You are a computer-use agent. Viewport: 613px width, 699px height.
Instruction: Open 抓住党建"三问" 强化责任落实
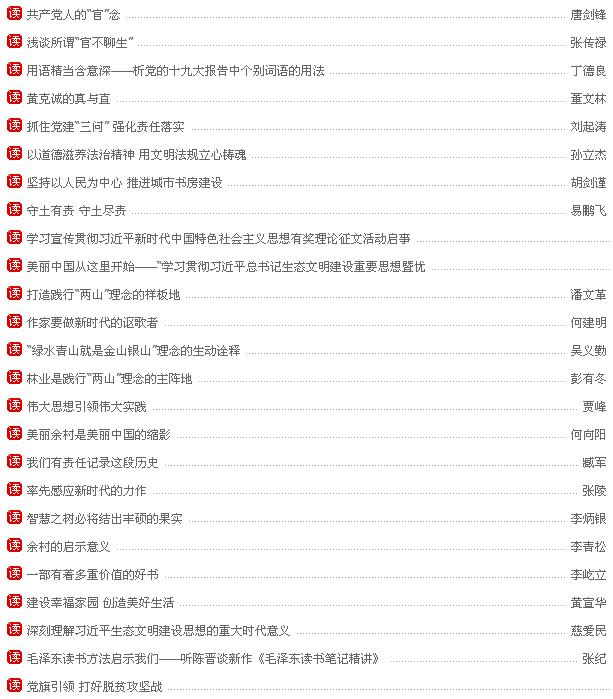click(105, 127)
